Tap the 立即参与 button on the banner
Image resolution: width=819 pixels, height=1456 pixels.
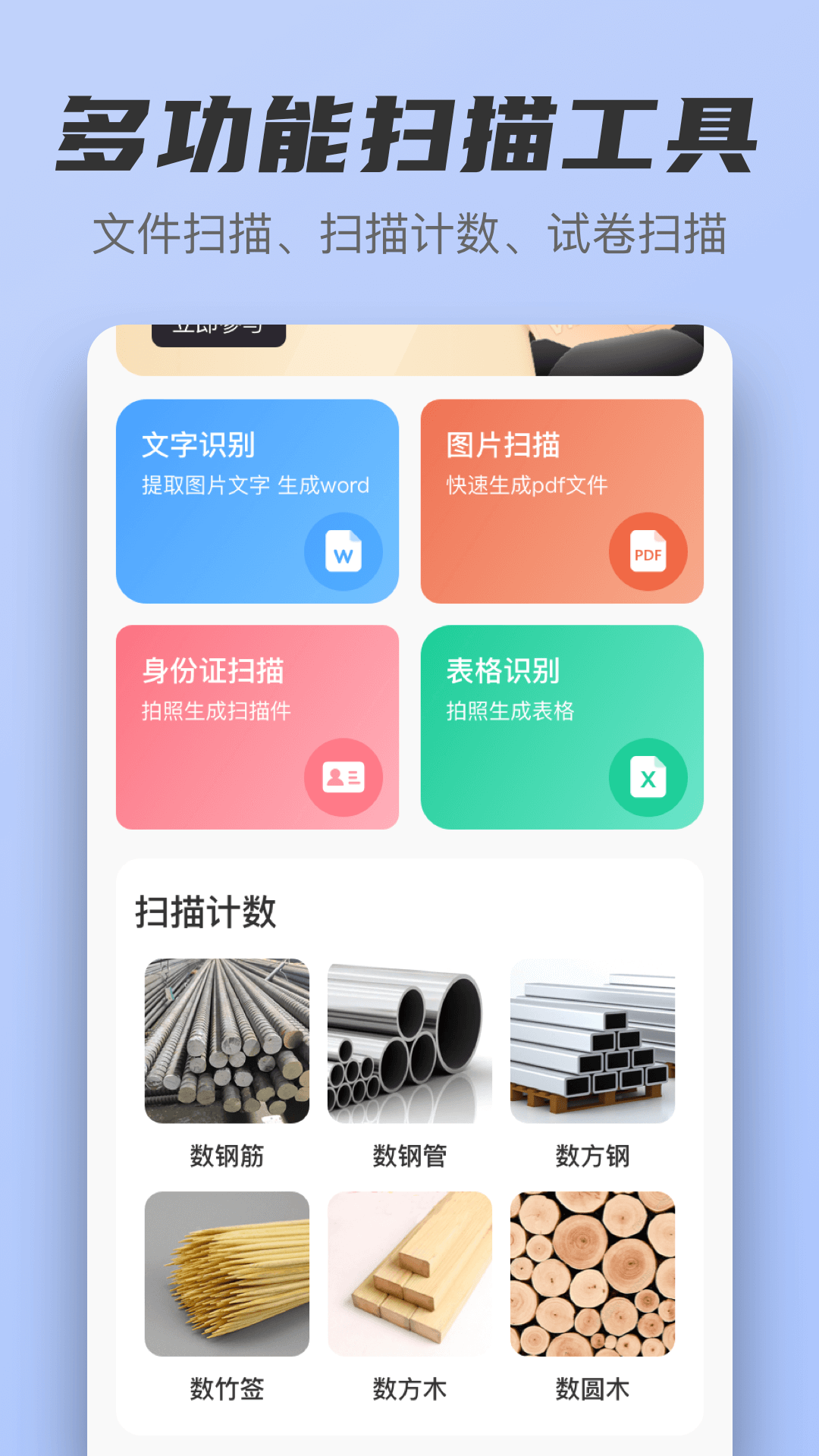pyautogui.click(x=220, y=330)
